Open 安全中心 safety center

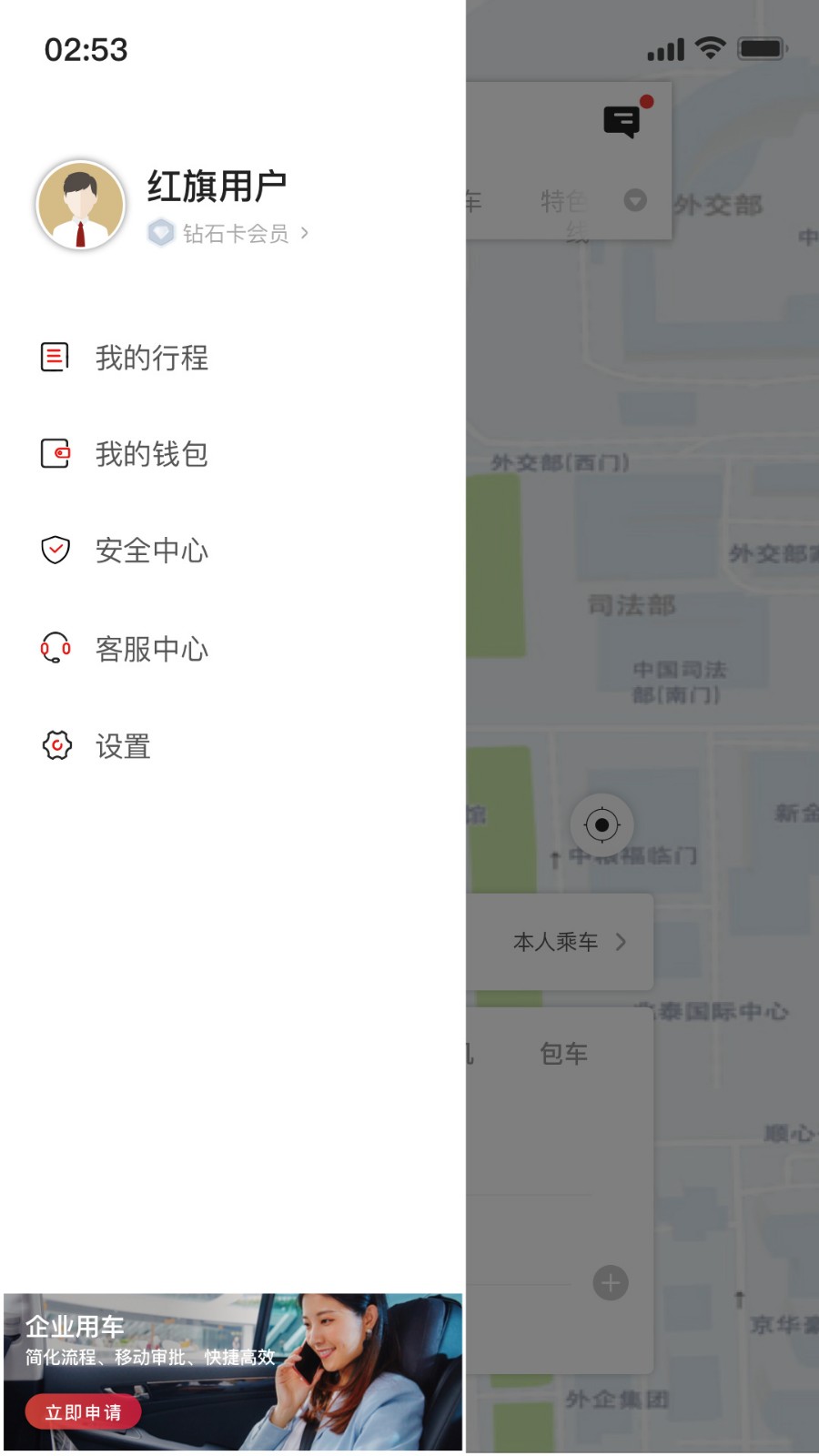pyautogui.click(x=151, y=551)
